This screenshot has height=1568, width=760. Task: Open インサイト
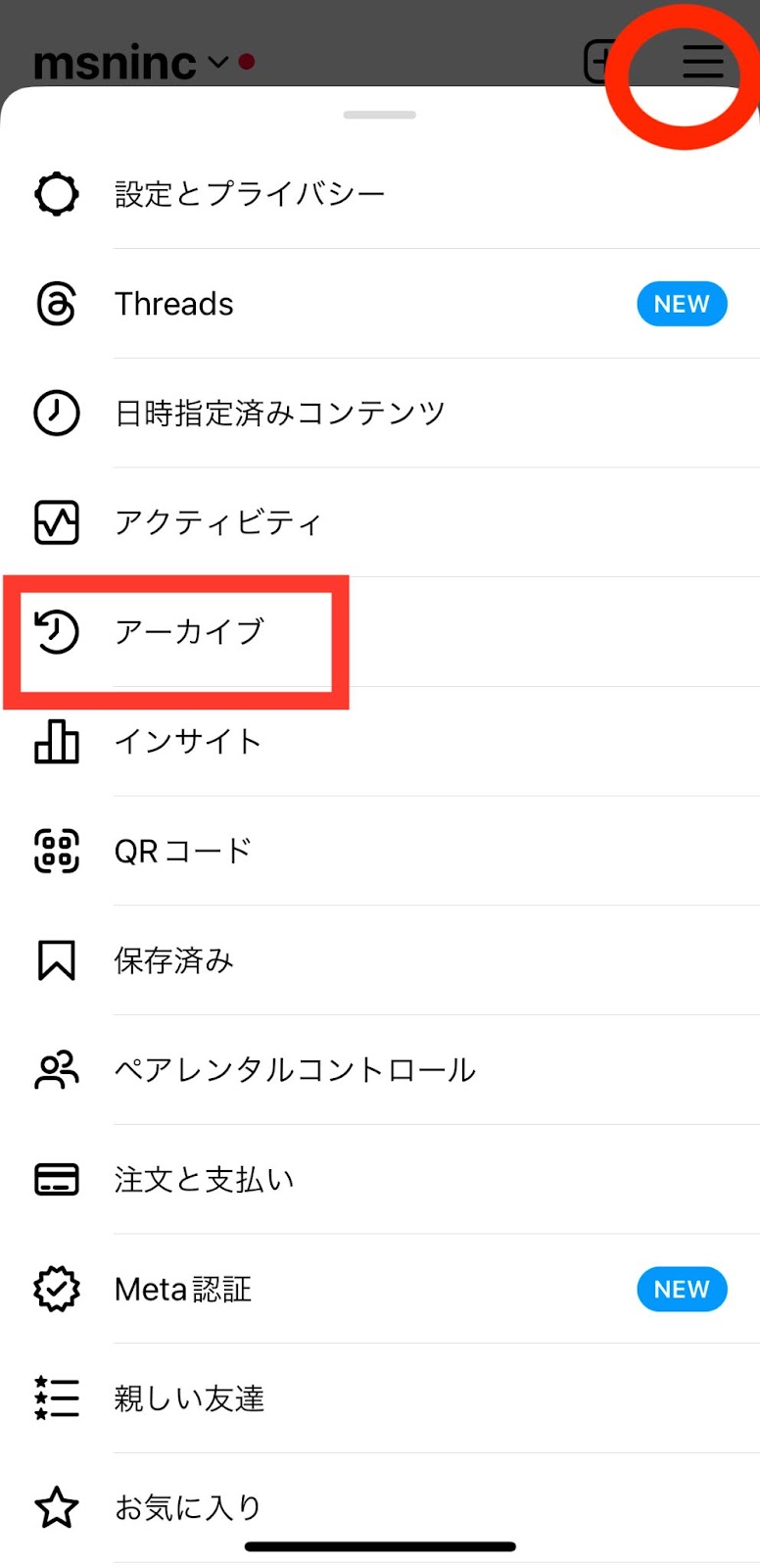[x=380, y=742]
